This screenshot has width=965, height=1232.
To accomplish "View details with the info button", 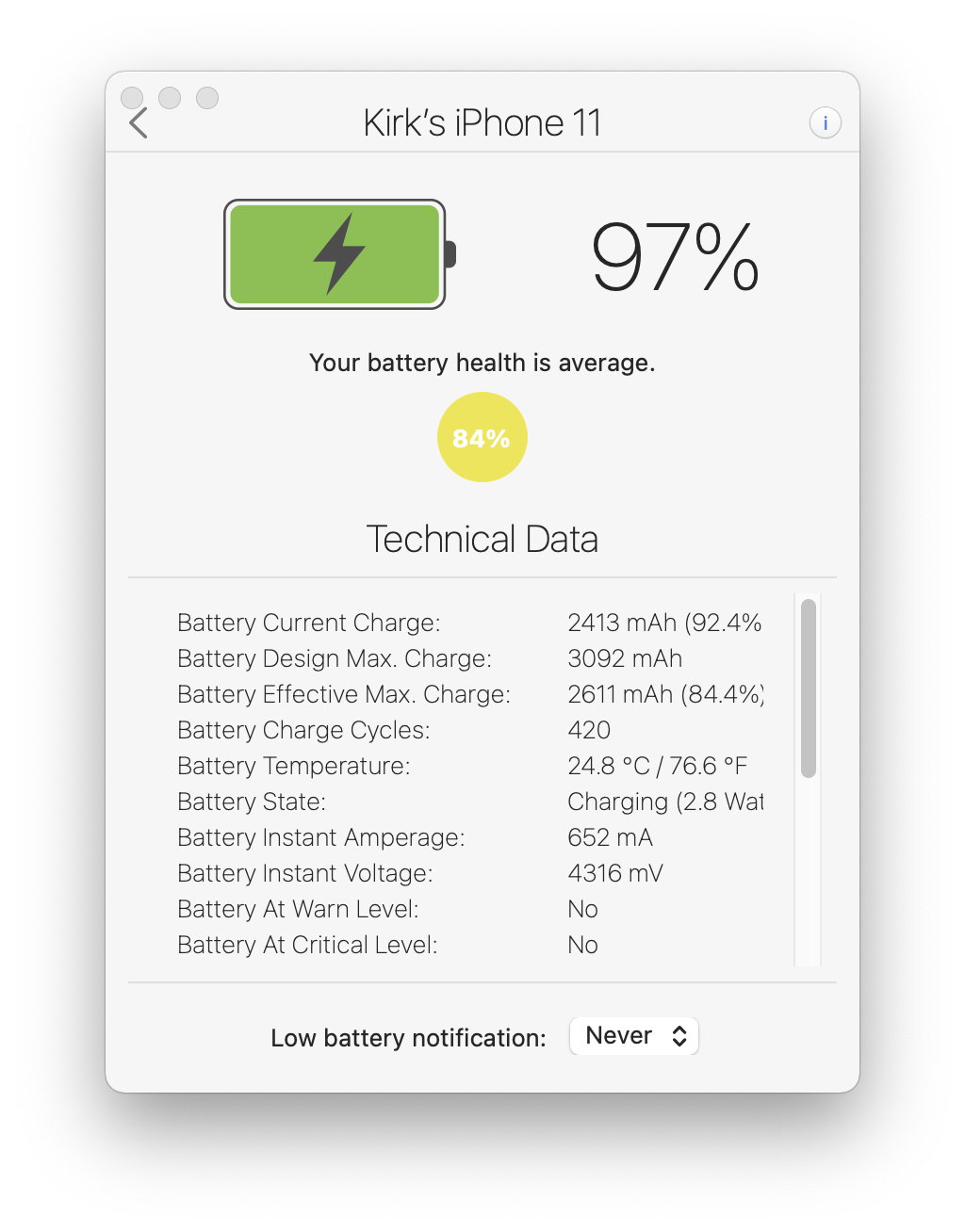I will point(825,122).
